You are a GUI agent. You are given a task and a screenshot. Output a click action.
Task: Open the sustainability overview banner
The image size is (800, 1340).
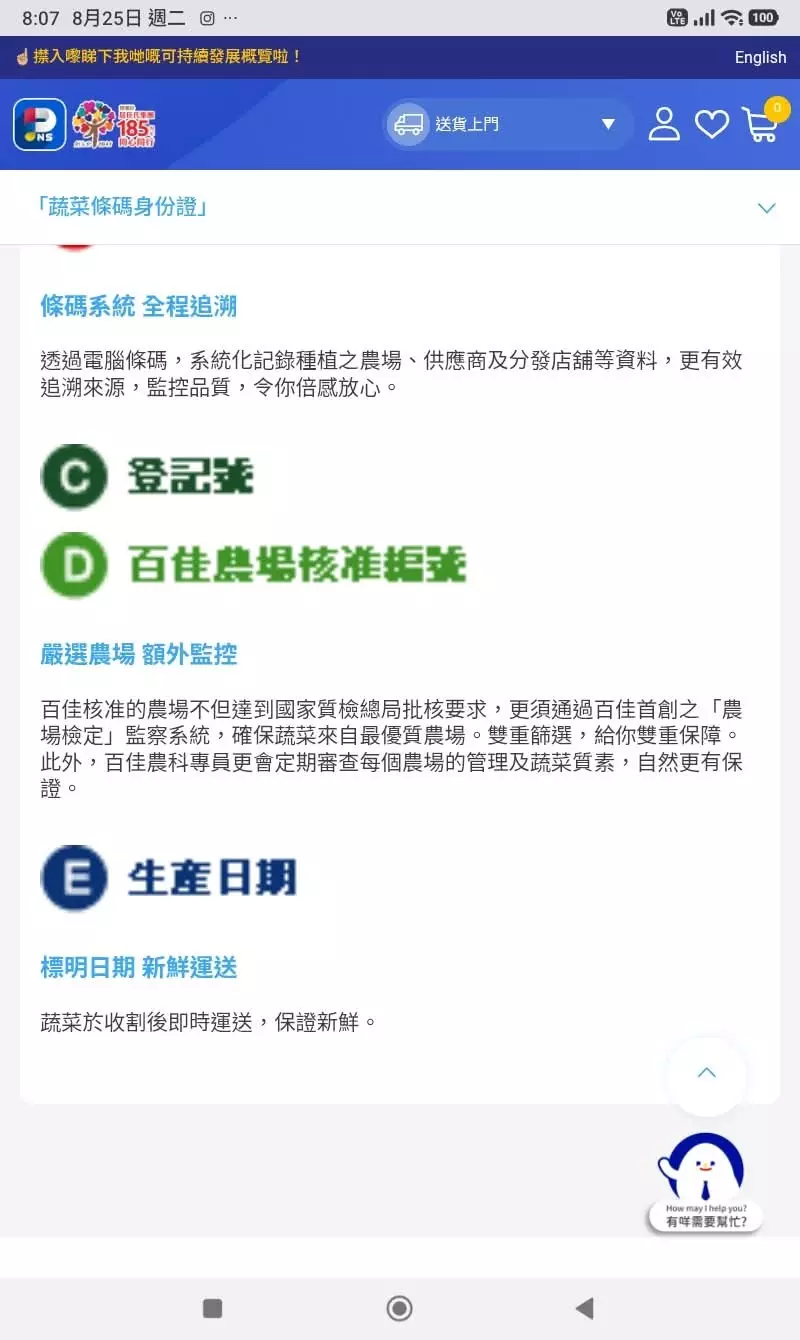click(158, 57)
